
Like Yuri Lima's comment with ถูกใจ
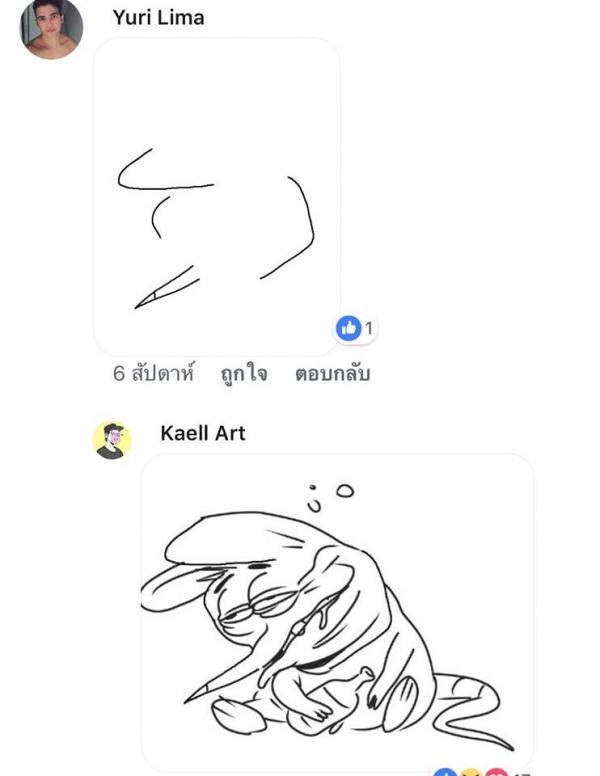(244, 375)
